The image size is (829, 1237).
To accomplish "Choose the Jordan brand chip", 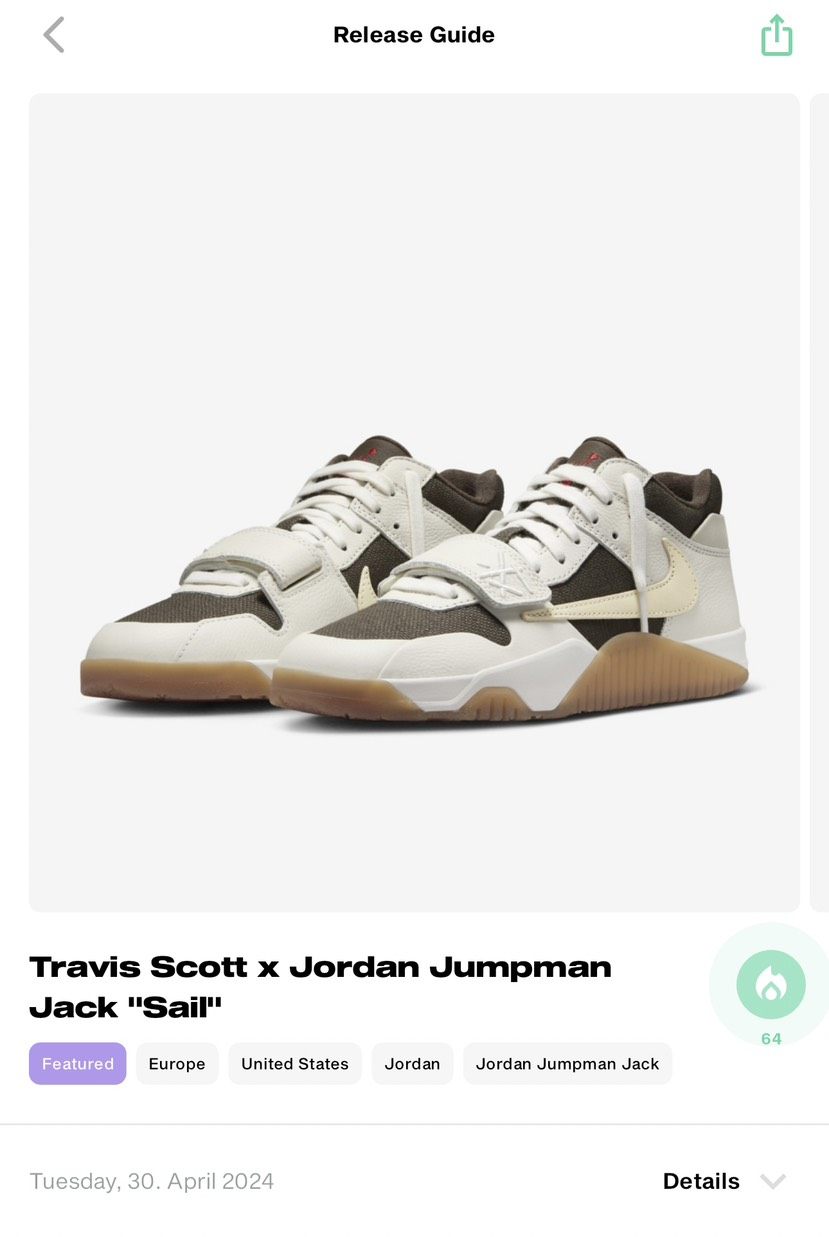I will 412,1064.
